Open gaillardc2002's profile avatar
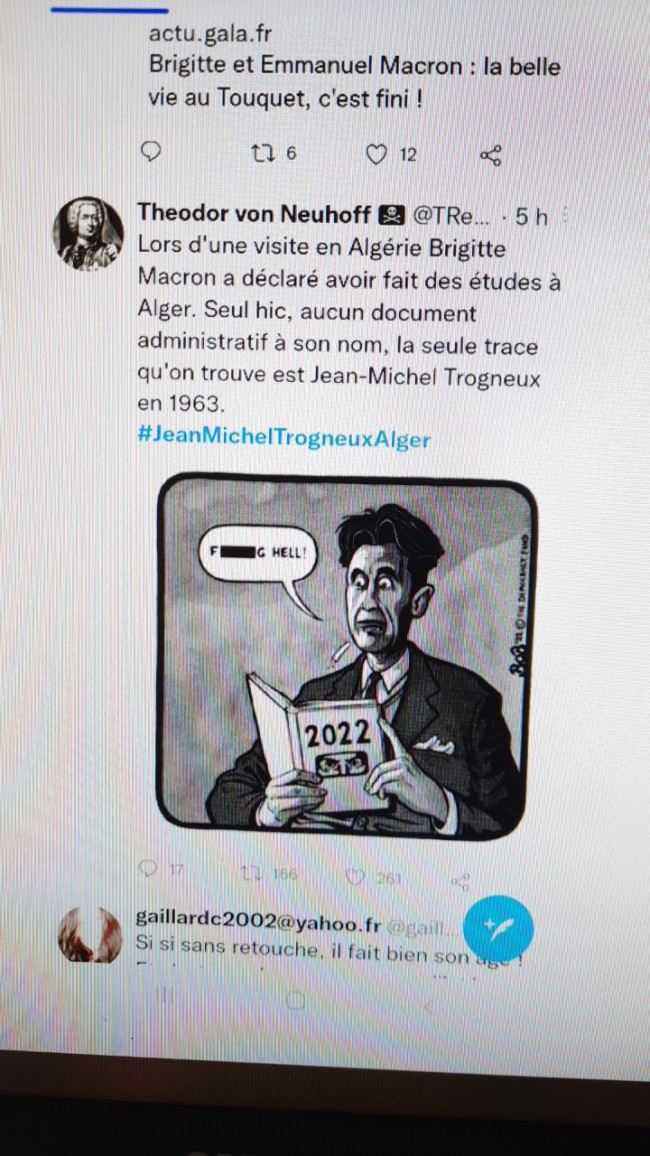650x1156 pixels. tap(89, 935)
